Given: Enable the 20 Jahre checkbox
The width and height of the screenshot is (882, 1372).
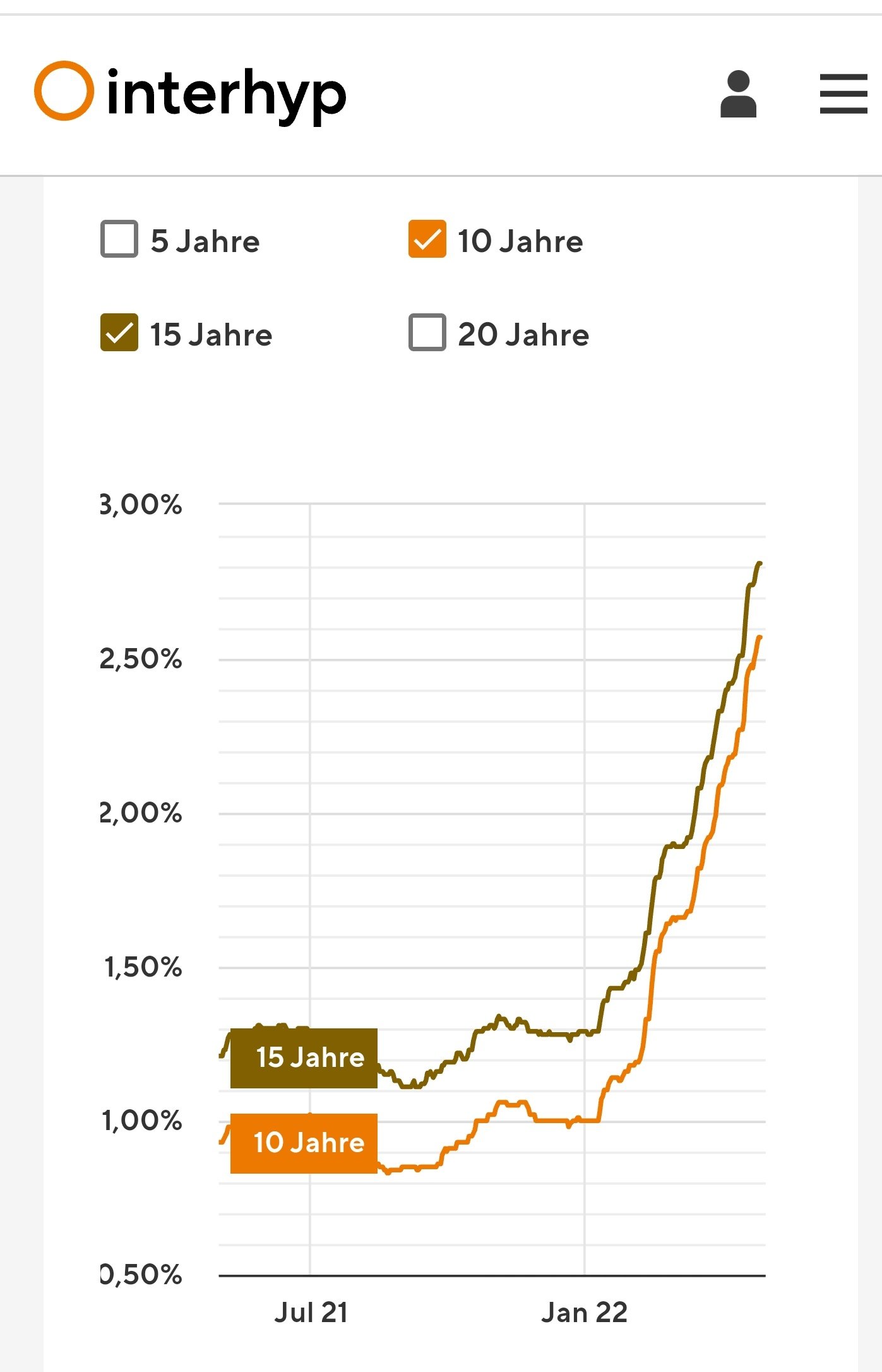Looking at the screenshot, I should point(427,332).
